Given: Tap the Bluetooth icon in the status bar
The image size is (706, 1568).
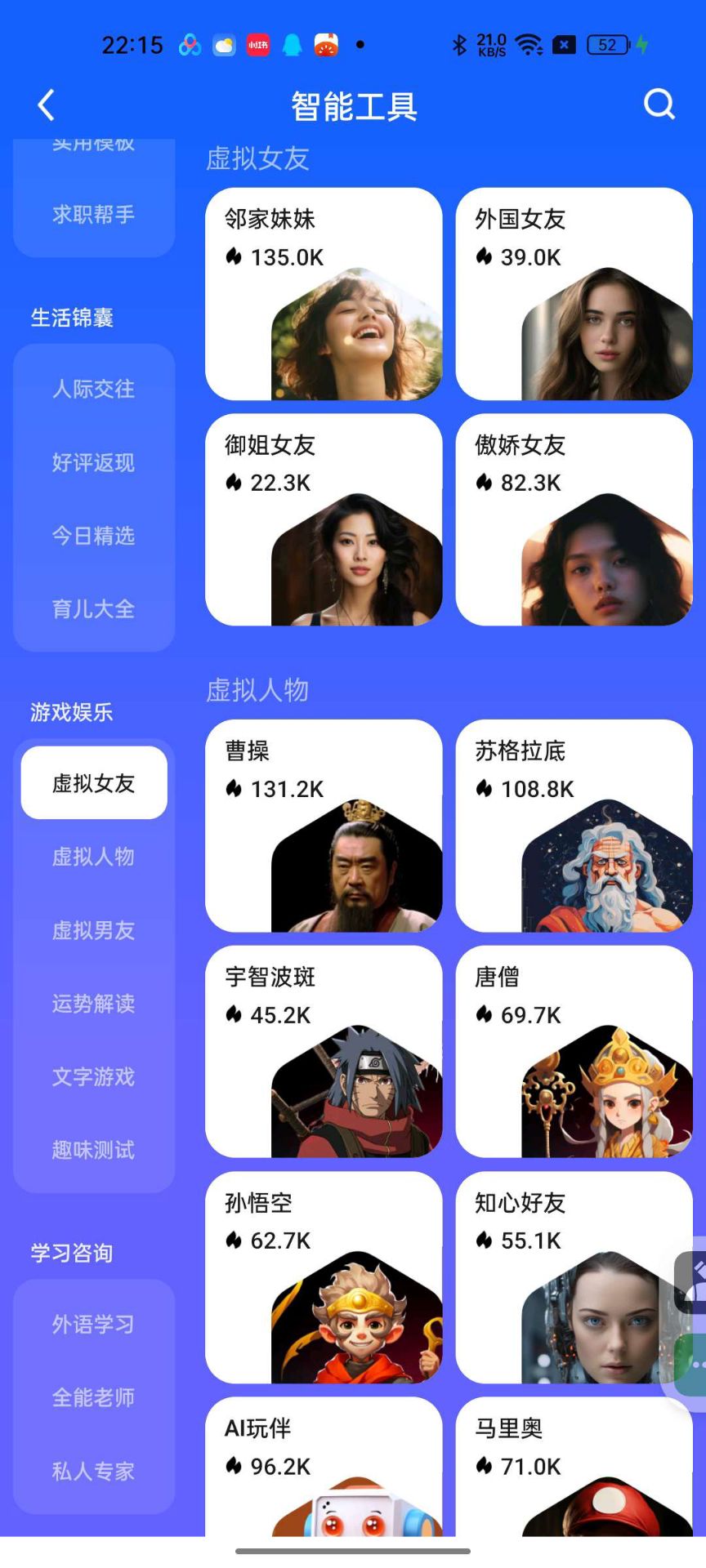Looking at the screenshot, I should (x=460, y=43).
